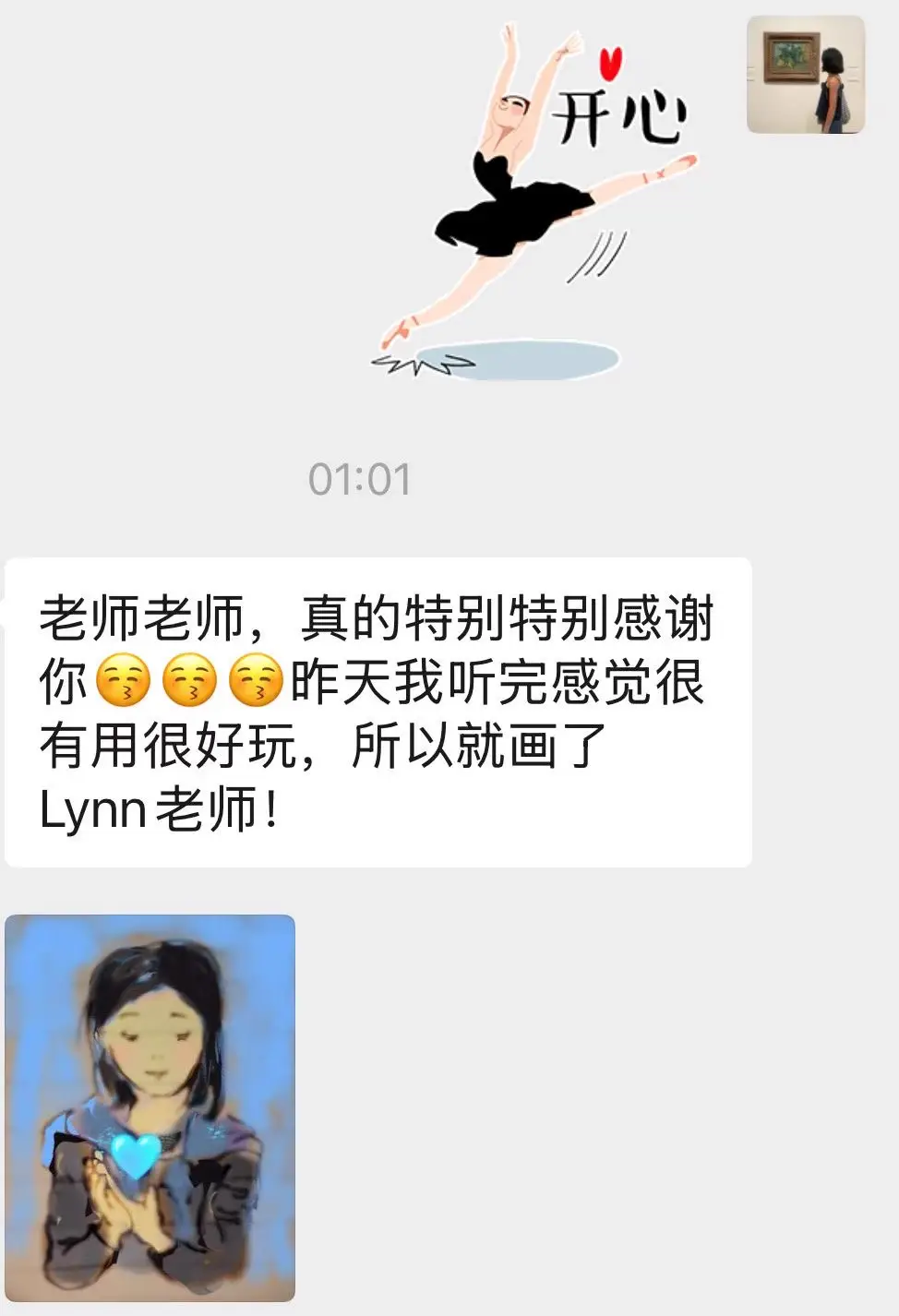The image size is (899, 1316).
Task: Open the sender's profile avatar
Action: (805, 75)
